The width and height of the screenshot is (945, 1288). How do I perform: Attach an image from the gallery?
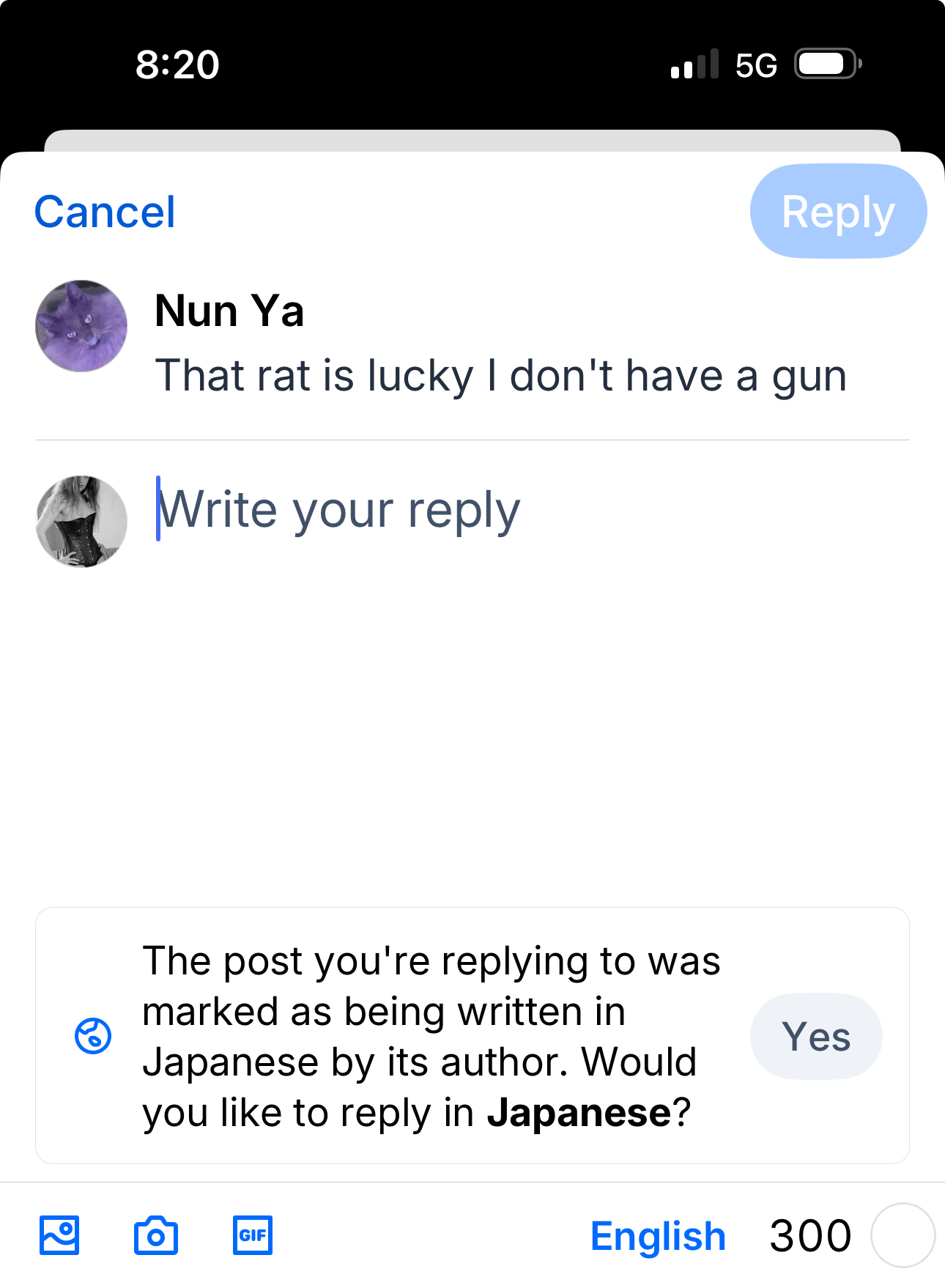coord(59,1236)
